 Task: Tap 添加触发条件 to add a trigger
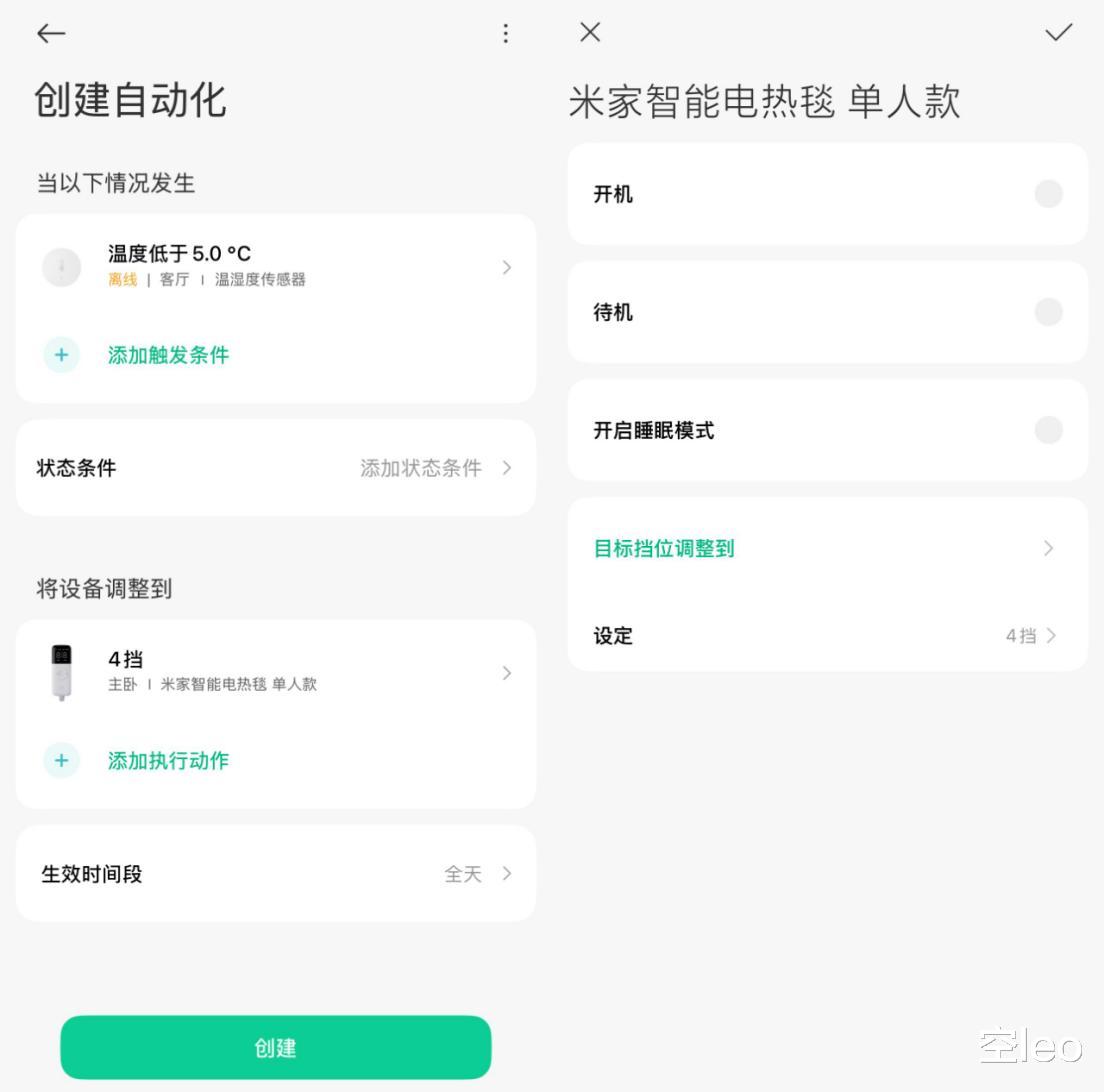click(x=168, y=355)
